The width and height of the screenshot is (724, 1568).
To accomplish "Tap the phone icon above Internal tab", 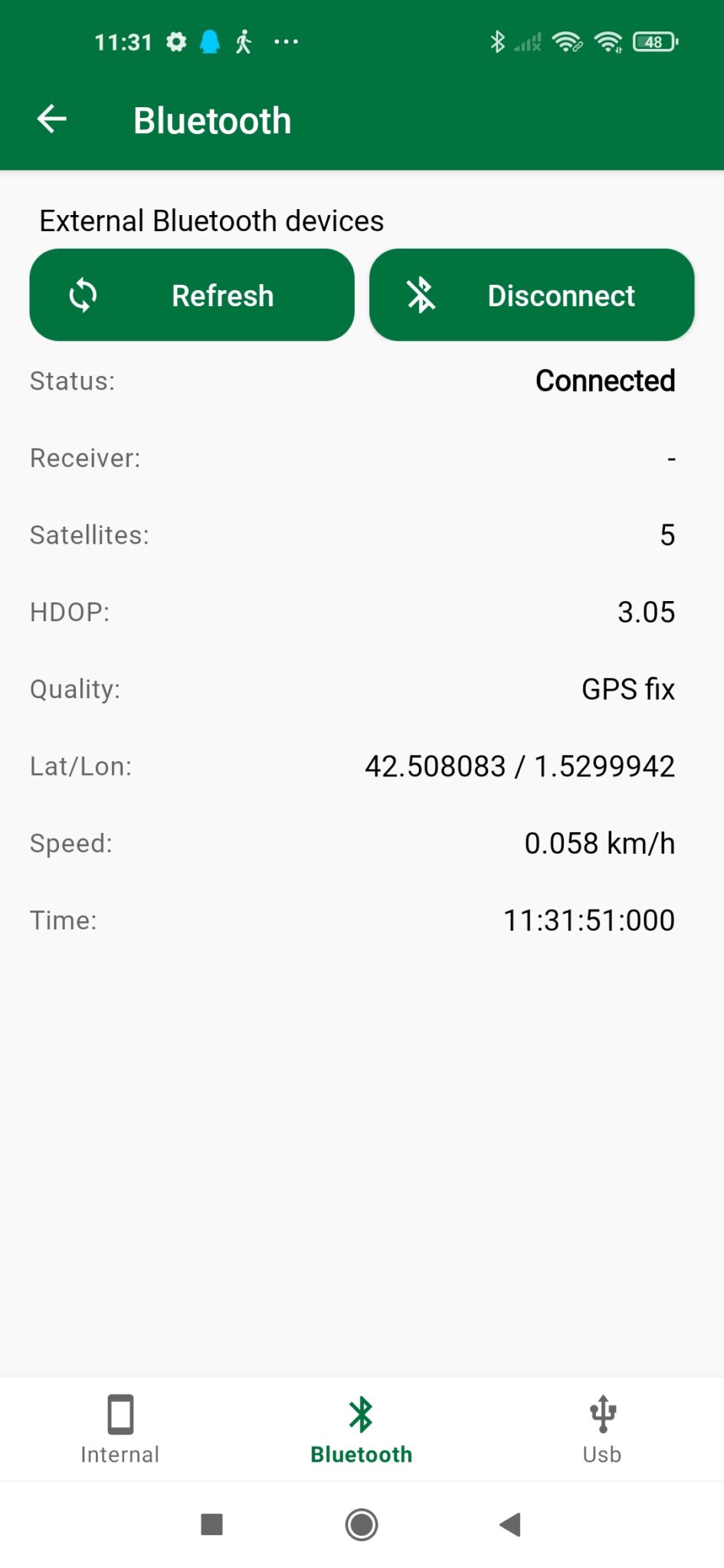I will (120, 1413).
